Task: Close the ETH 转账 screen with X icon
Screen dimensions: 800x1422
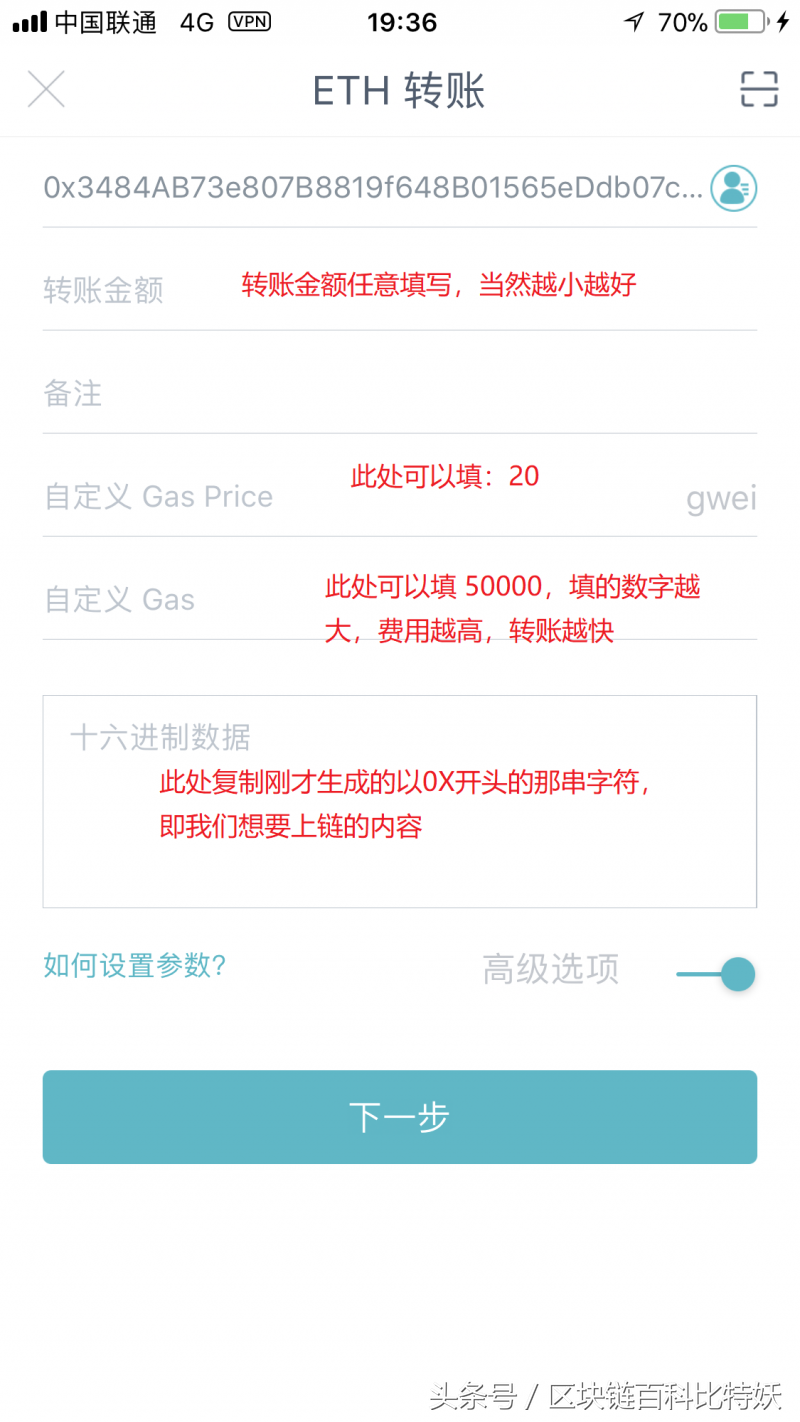Action: pos(46,89)
